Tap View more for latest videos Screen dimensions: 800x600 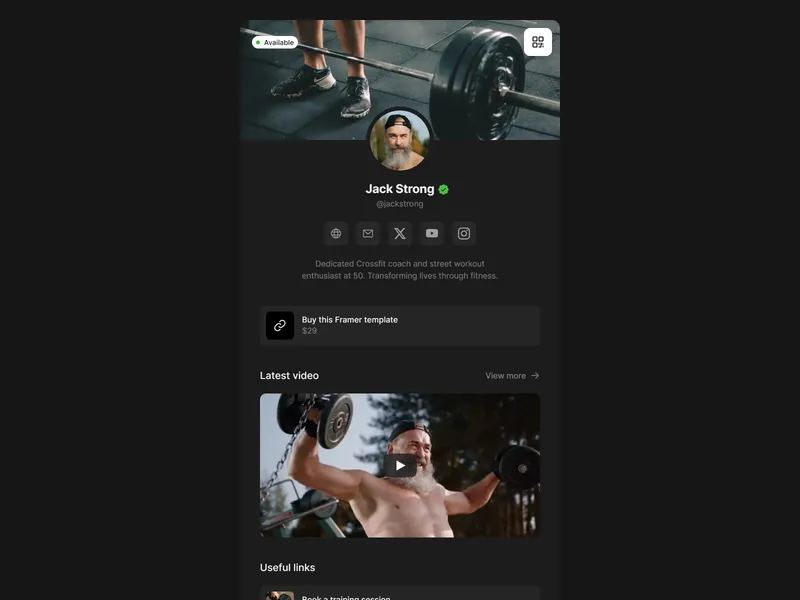tap(512, 376)
